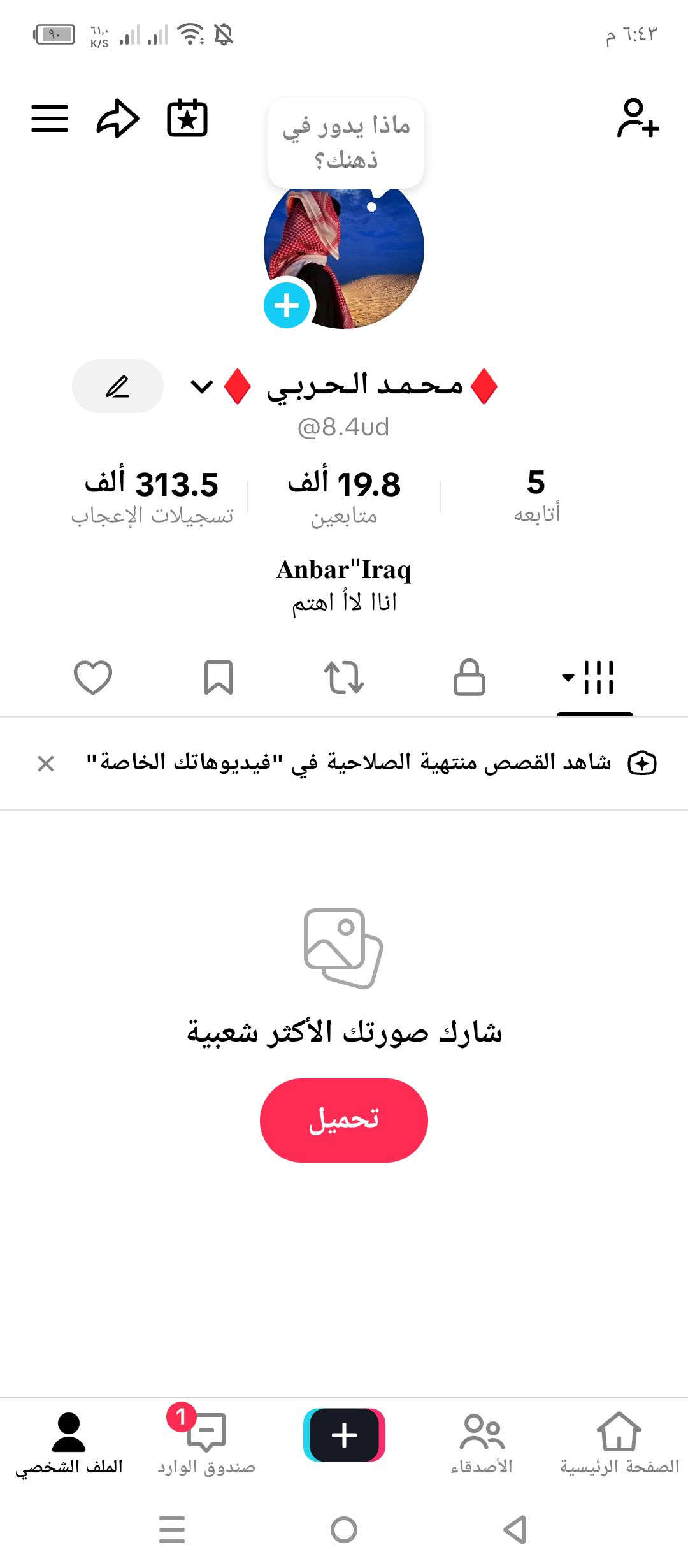The image size is (688, 1568).
Task: Create a new post with plus button
Action: tap(344, 1435)
